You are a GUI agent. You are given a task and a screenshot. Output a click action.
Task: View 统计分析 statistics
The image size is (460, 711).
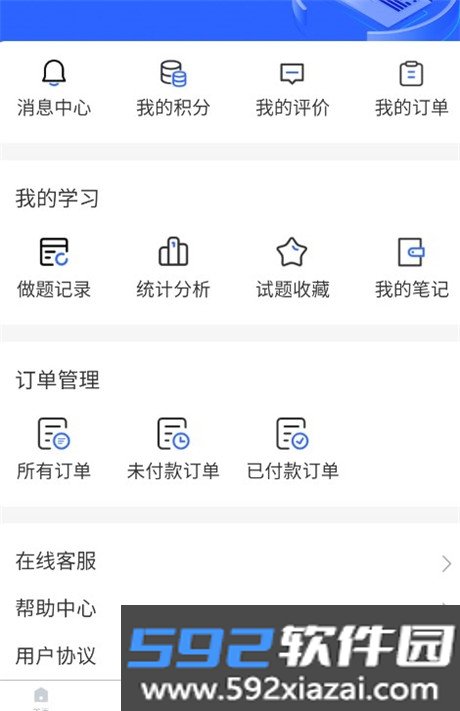pos(173,268)
